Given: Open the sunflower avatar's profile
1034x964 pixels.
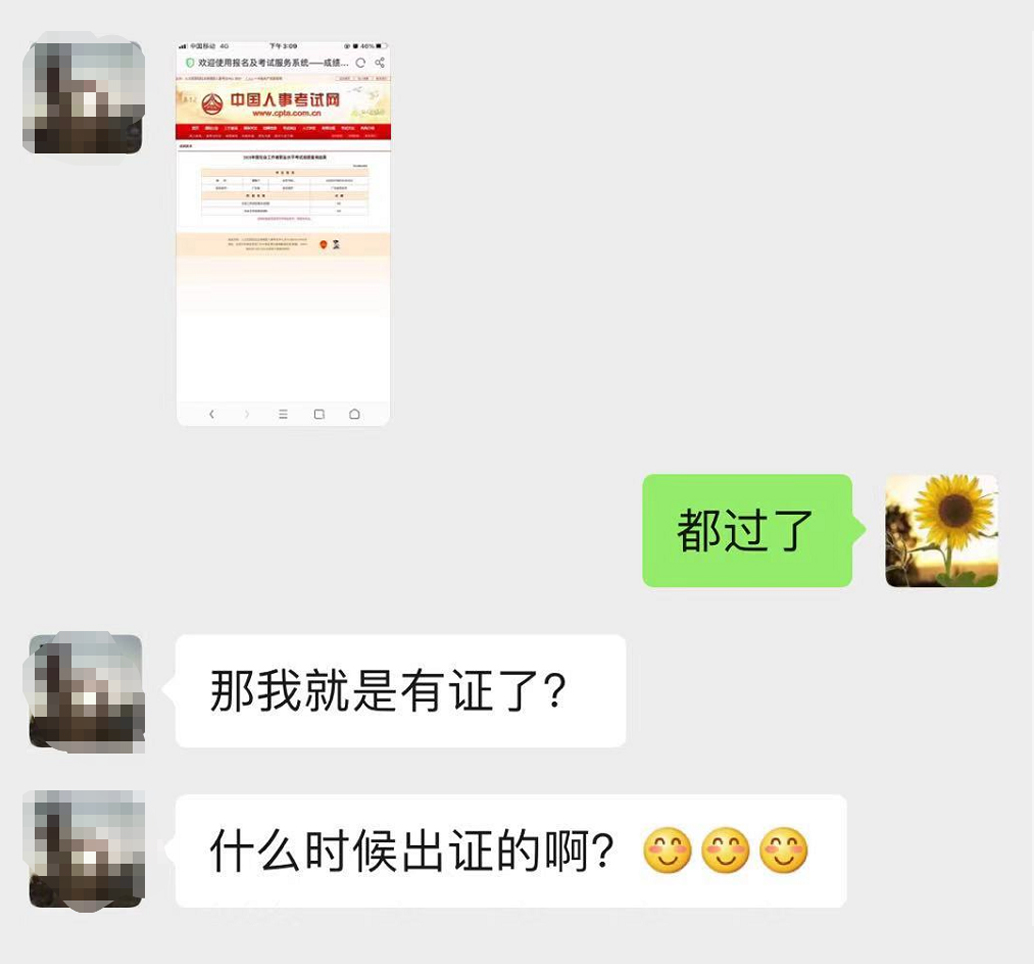Looking at the screenshot, I should [x=941, y=530].
